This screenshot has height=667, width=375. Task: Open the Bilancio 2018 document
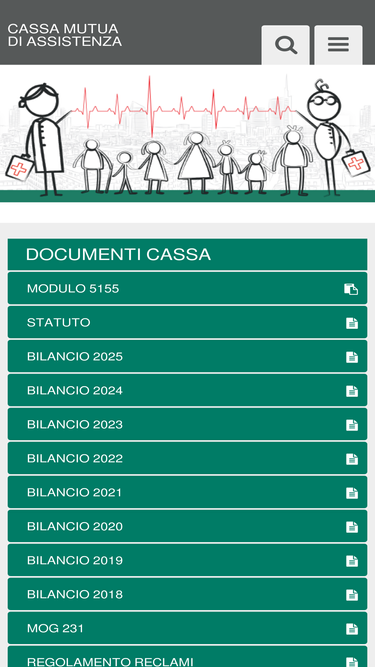point(188,595)
